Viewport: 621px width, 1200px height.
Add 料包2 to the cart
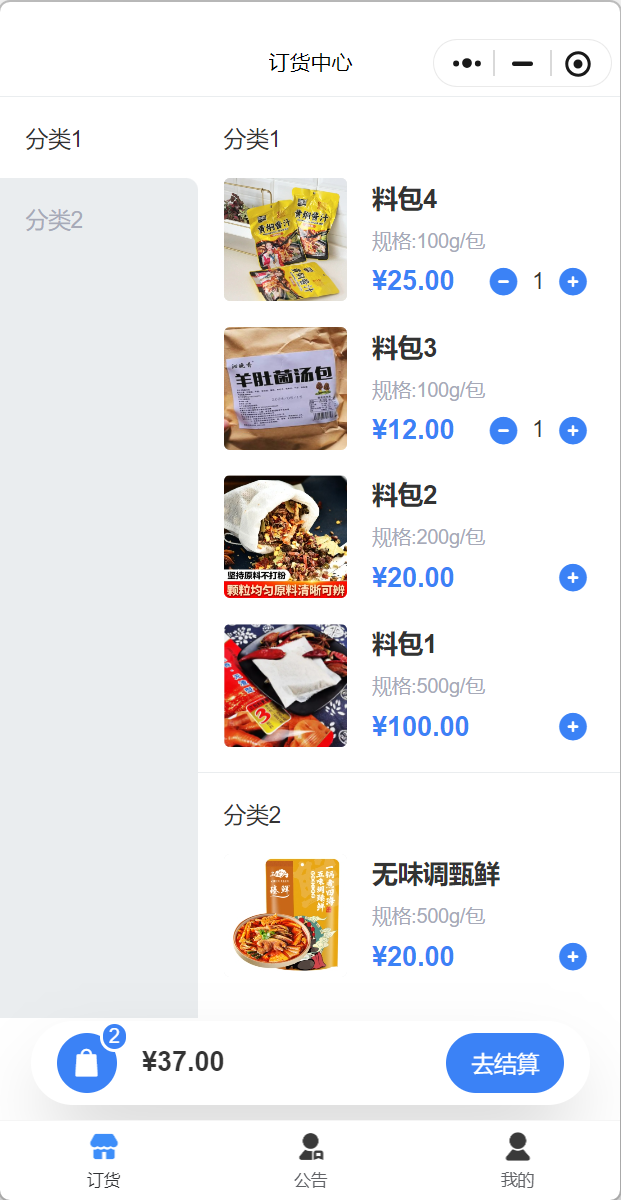[x=573, y=578]
